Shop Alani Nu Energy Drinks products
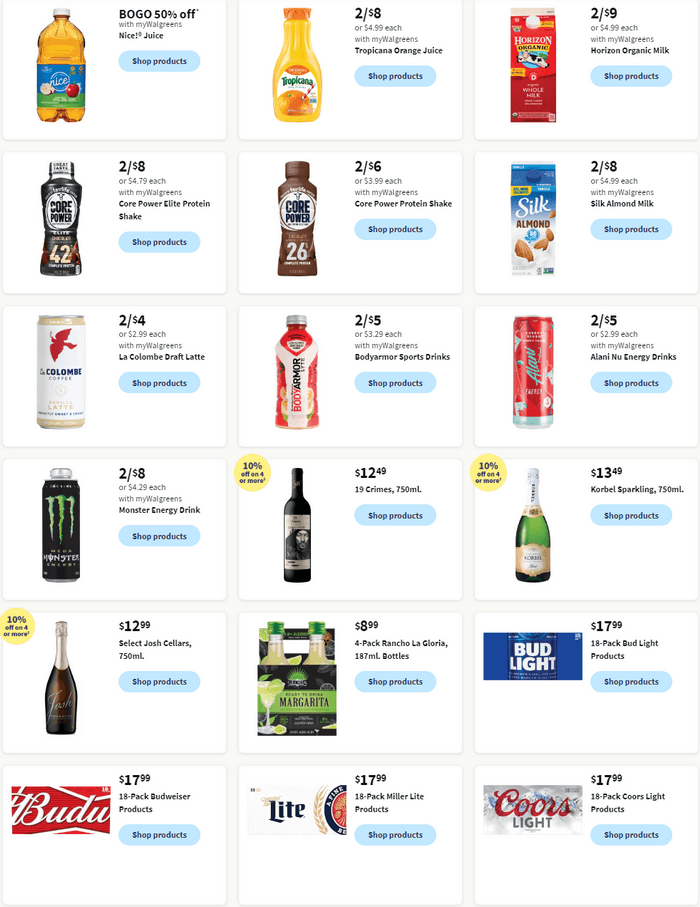This screenshot has width=700, height=907. point(631,383)
